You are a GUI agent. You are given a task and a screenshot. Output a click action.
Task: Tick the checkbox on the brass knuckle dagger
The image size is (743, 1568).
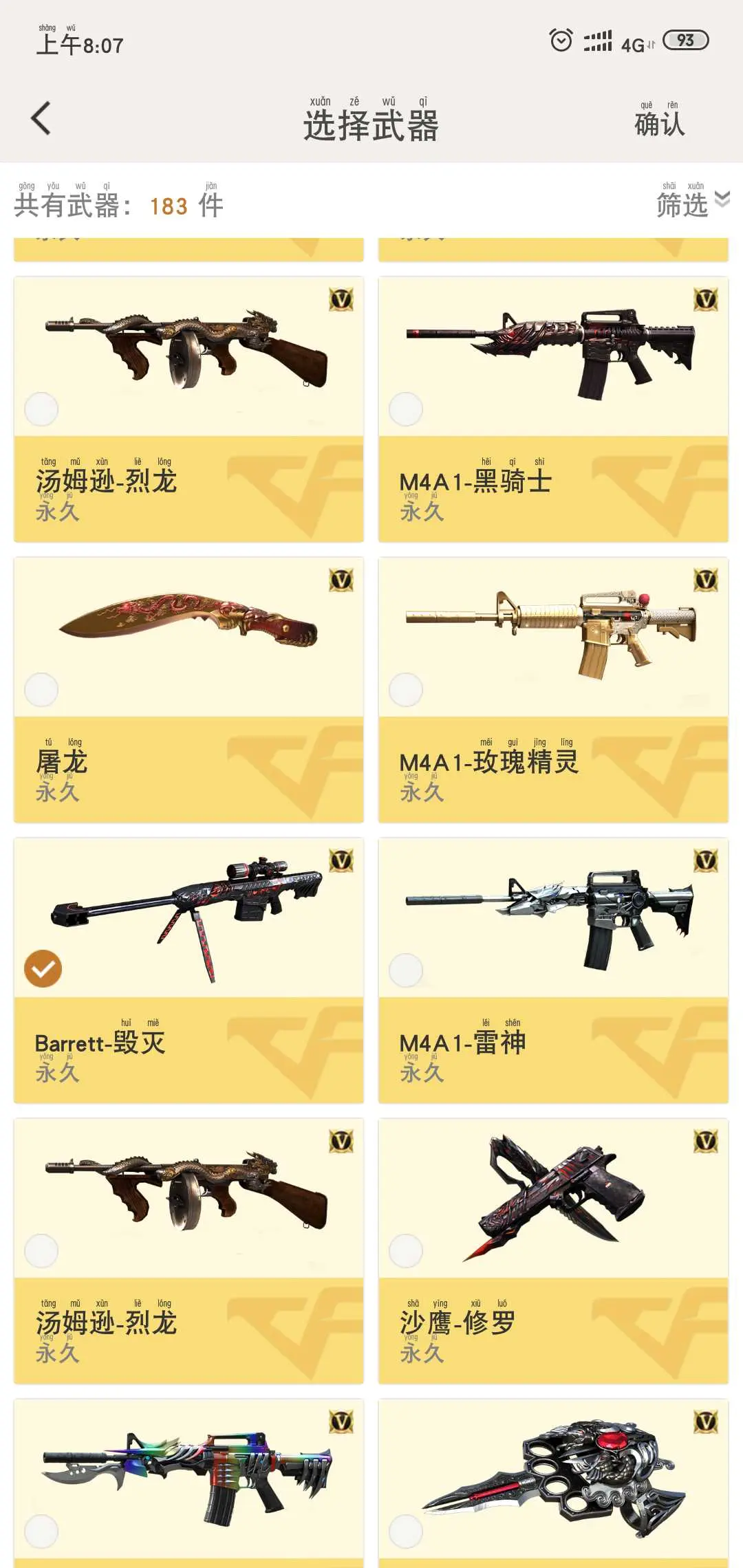click(406, 1531)
